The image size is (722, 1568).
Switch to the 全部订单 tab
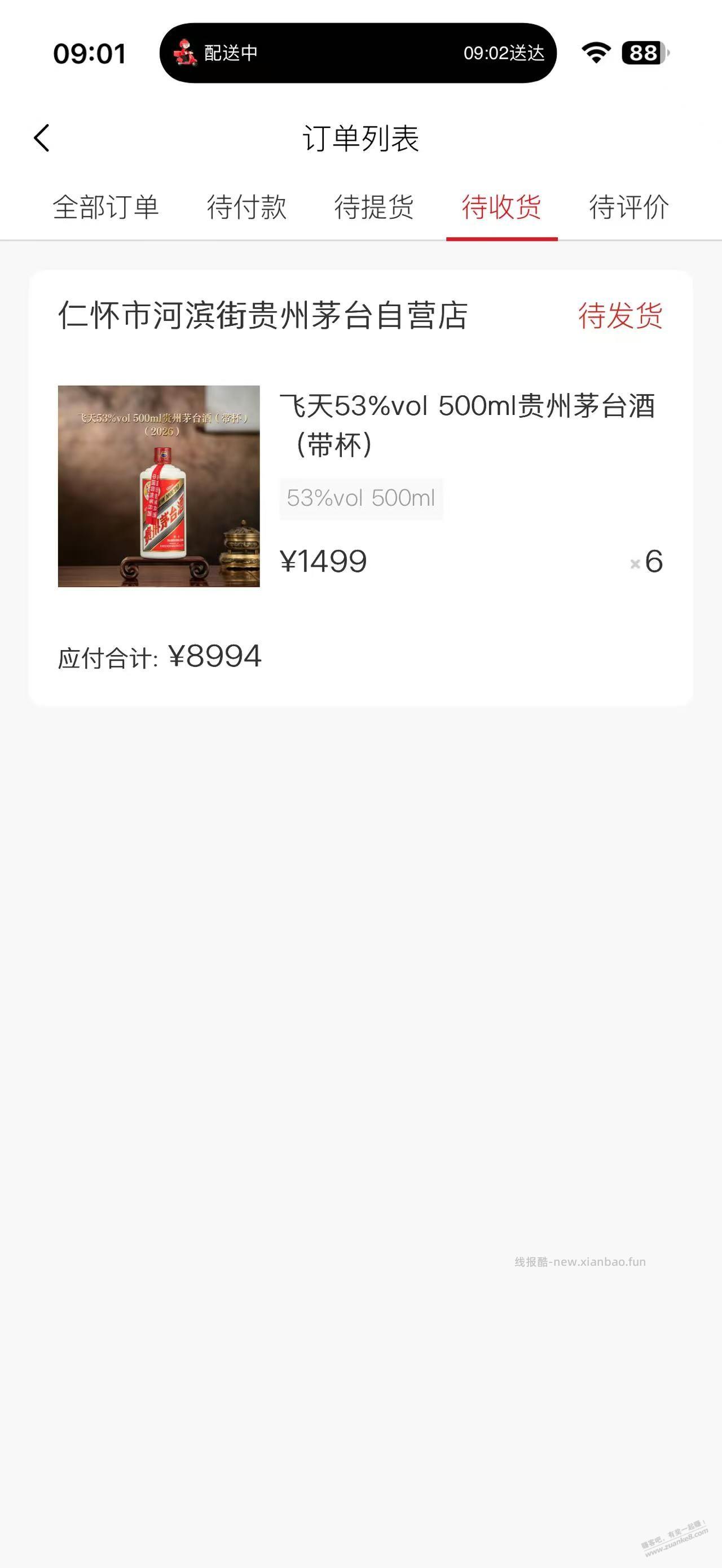[107, 207]
